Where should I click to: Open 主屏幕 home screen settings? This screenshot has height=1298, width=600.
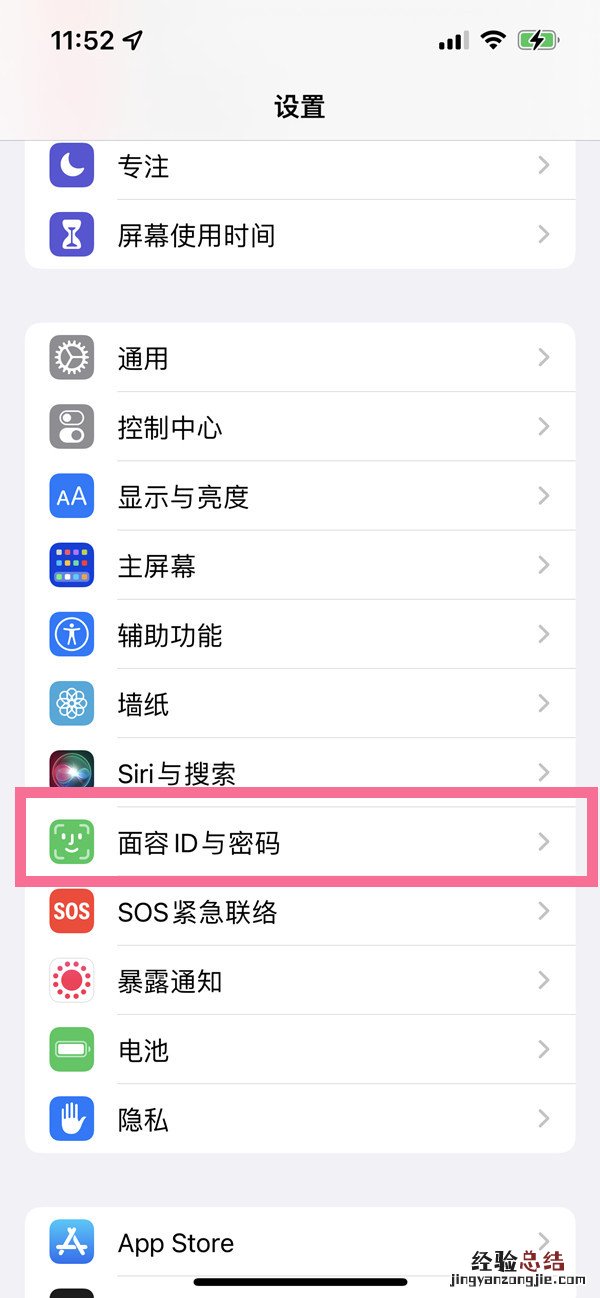coord(300,566)
